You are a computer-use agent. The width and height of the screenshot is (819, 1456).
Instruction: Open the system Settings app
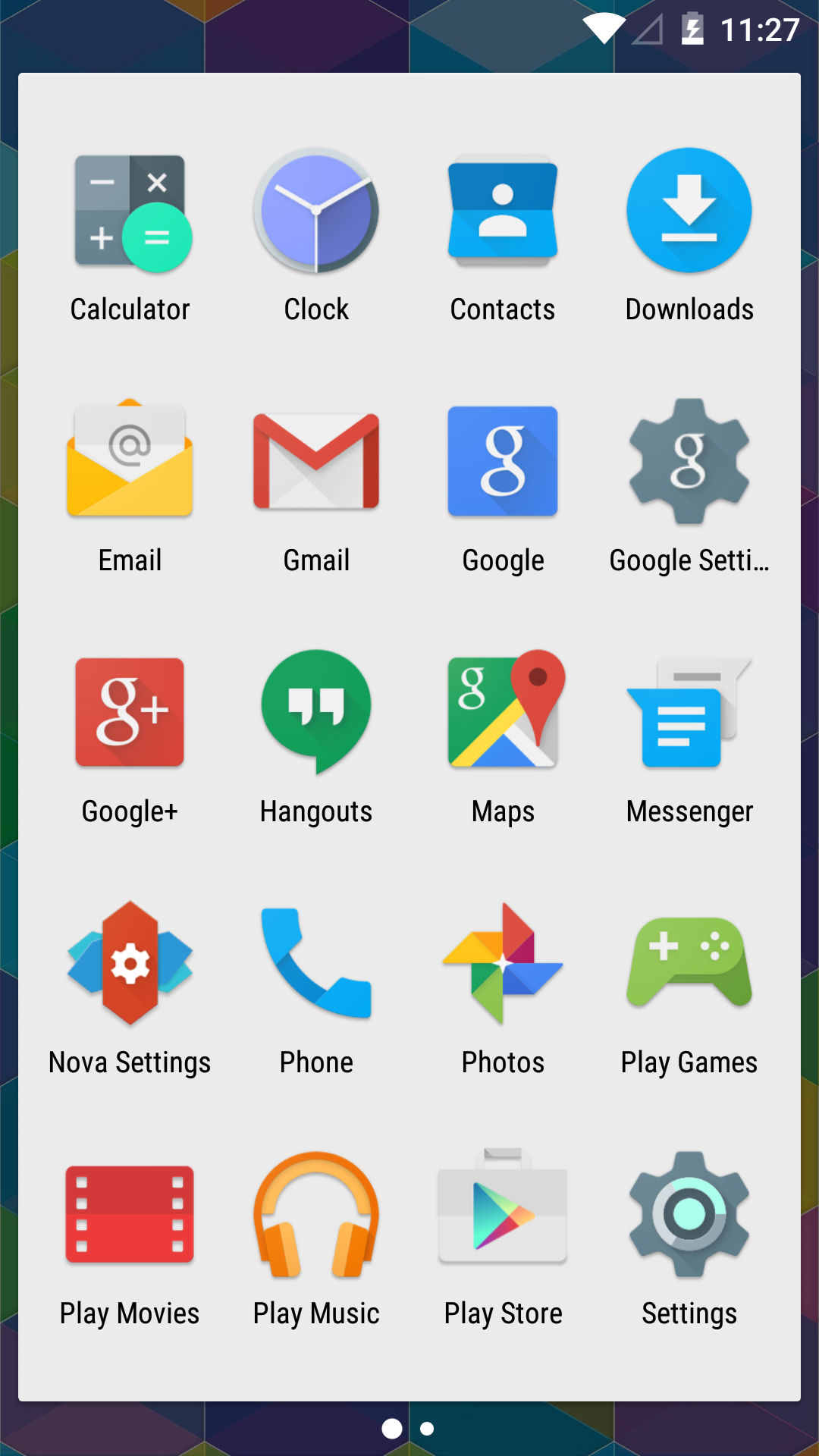pos(689,1214)
